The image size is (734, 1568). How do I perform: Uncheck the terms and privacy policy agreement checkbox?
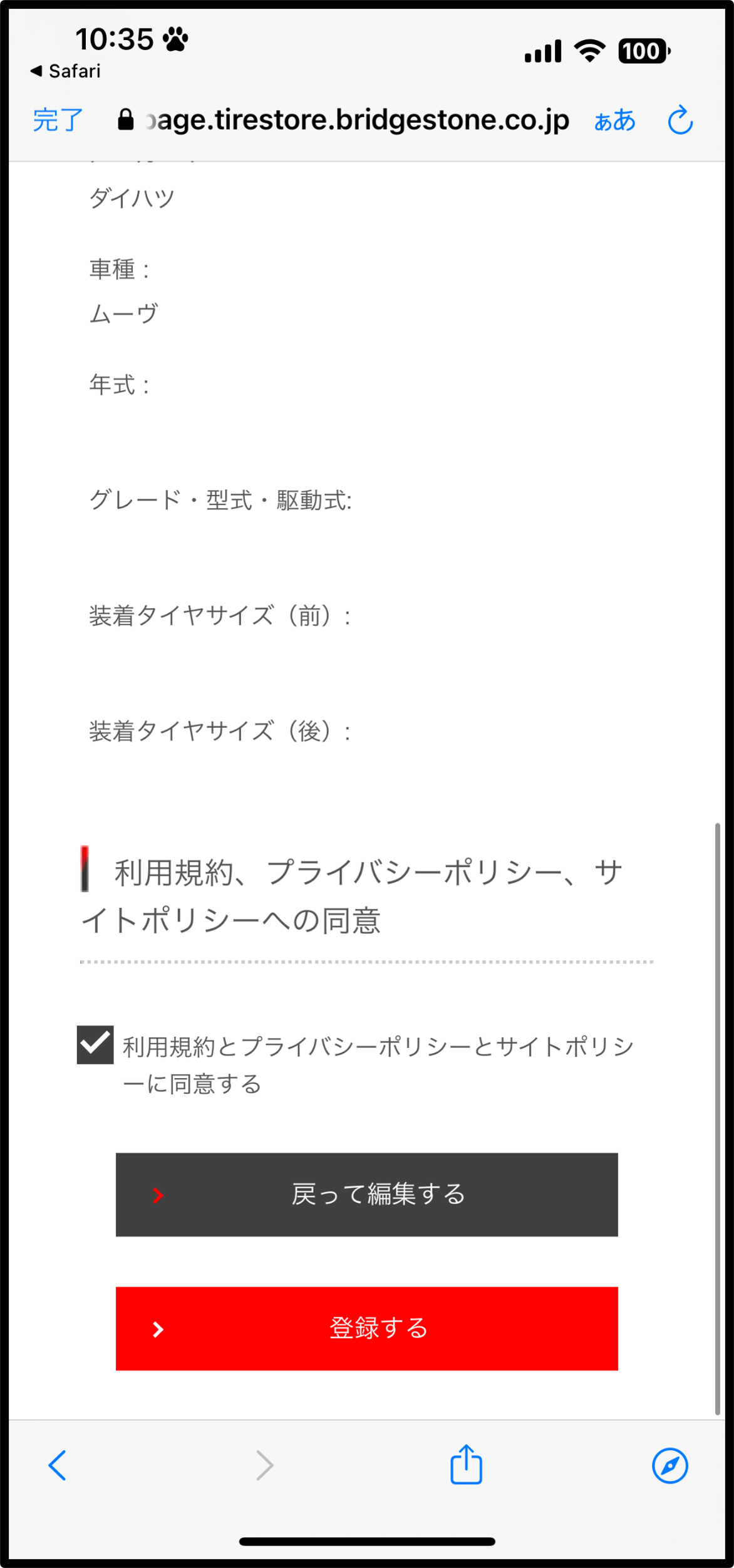click(95, 1044)
